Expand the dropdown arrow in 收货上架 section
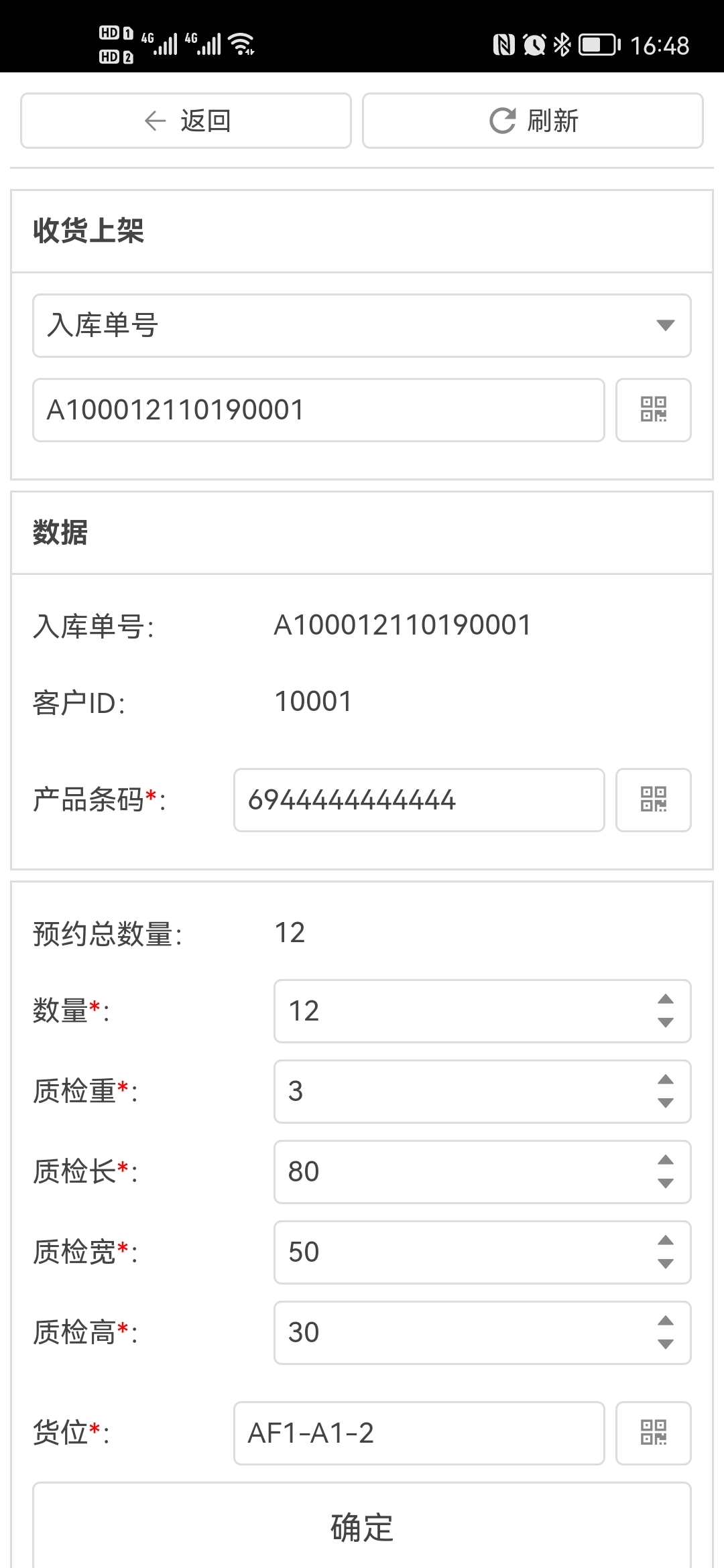The image size is (724, 1568). click(x=664, y=326)
